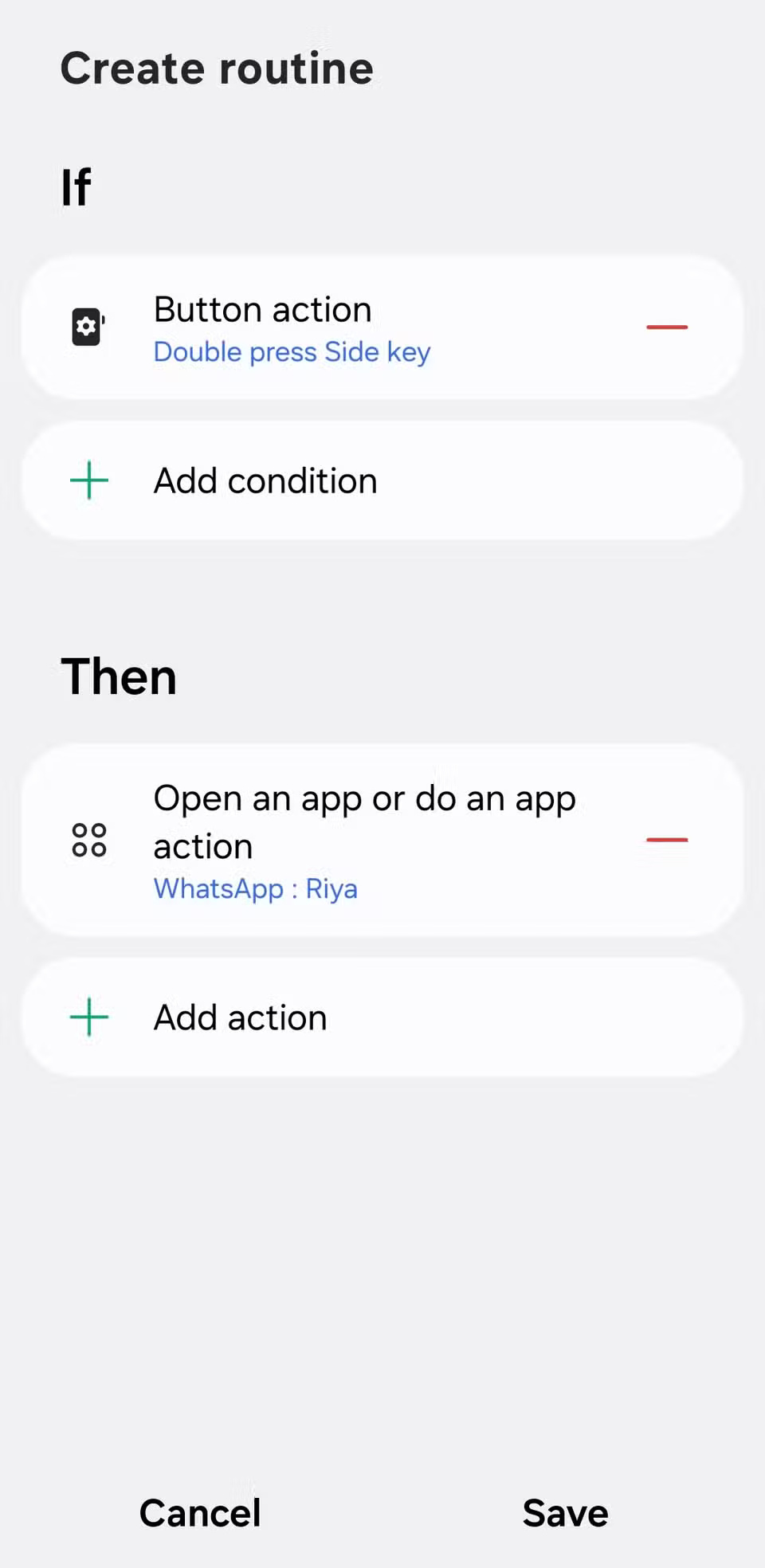Select the Then section header

[x=119, y=676]
